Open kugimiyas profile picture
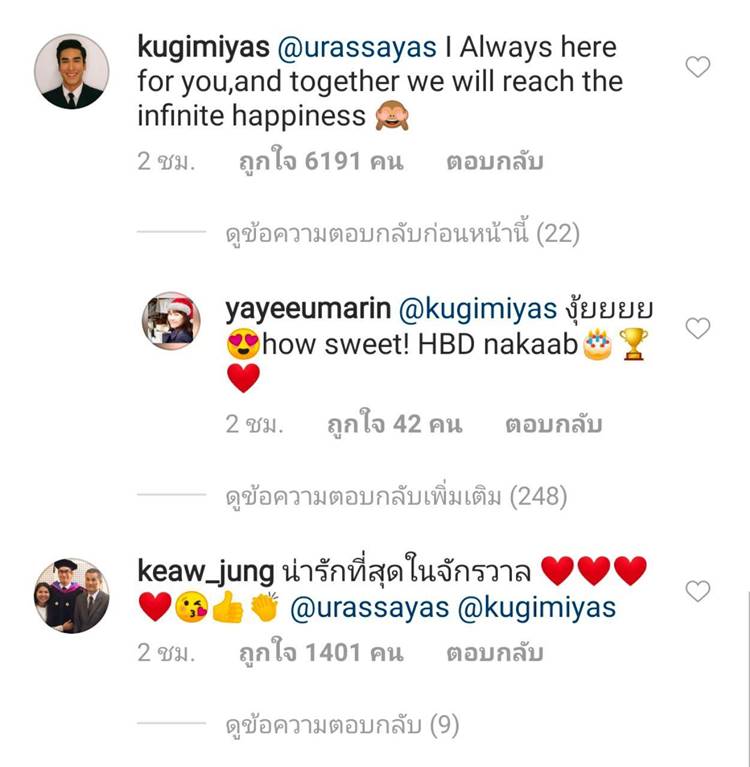The width and height of the screenshot is (750, 767). [x=71, y=71]
